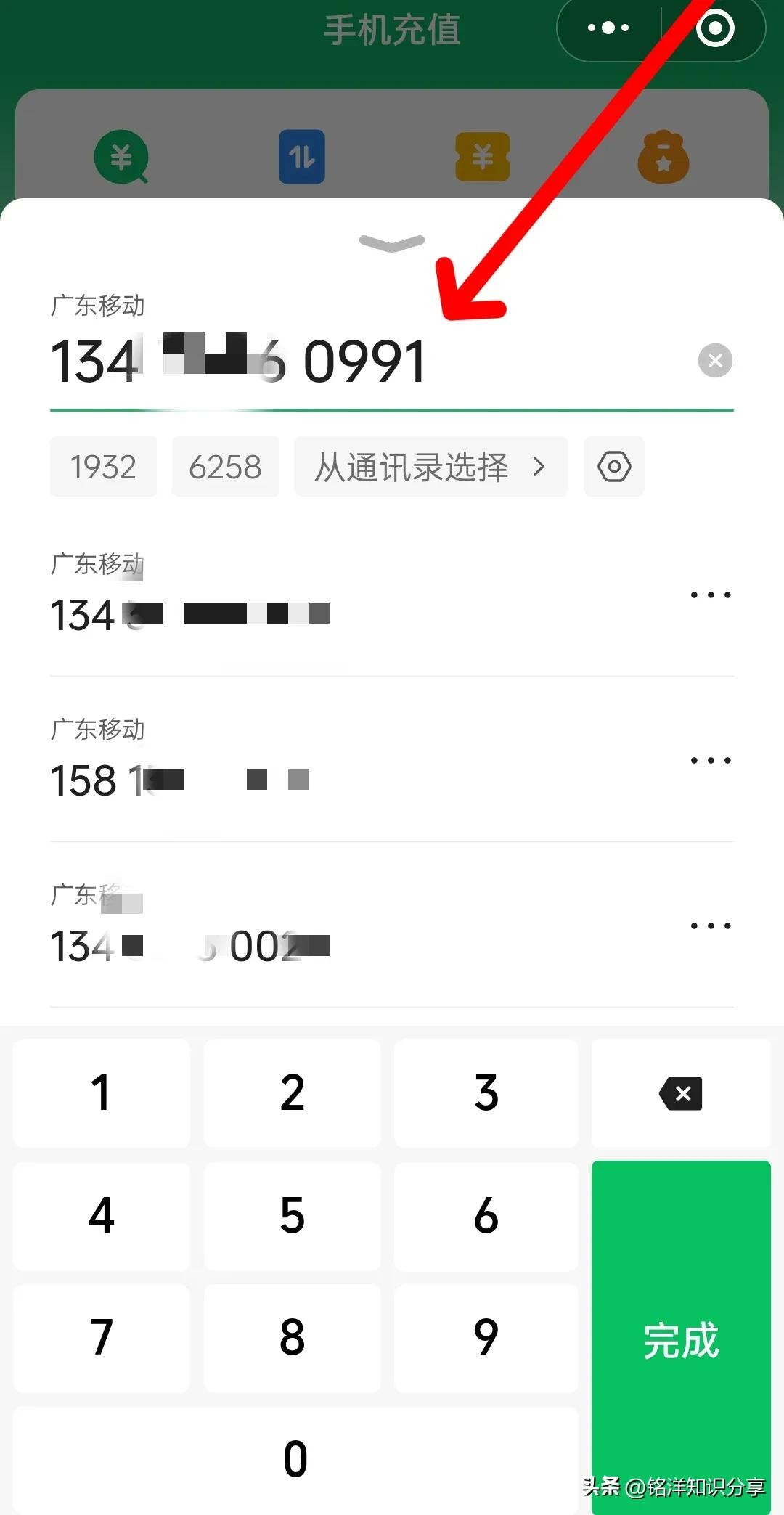The image size is (784, 1515).
Task: Open more options for the 002 number
Action: [x=711, y=926]
